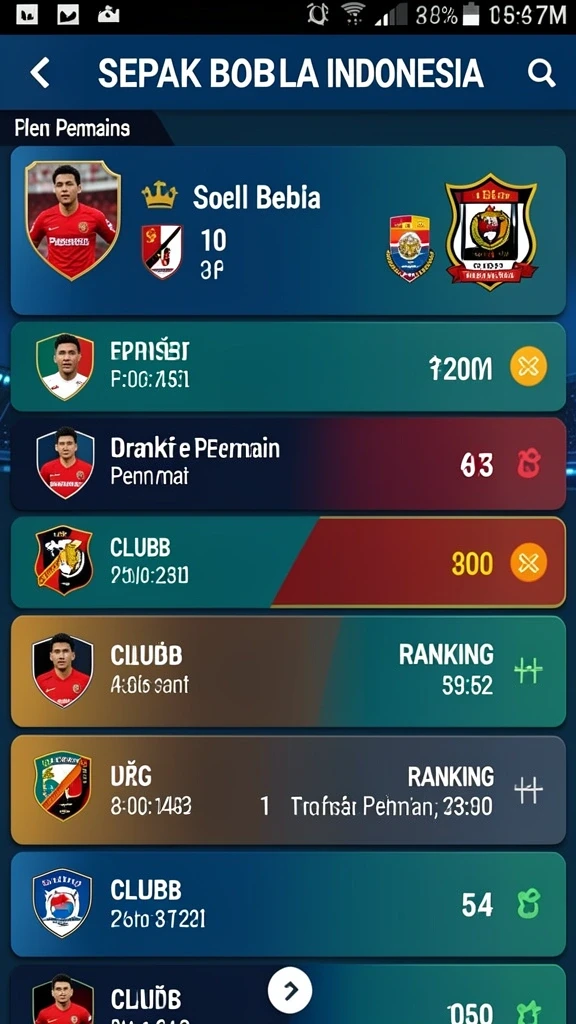The width and height of the screenshot is (576, 1024).
Task: Tap the green plus icon beside 39:52
Action: [x=528, y=671]
